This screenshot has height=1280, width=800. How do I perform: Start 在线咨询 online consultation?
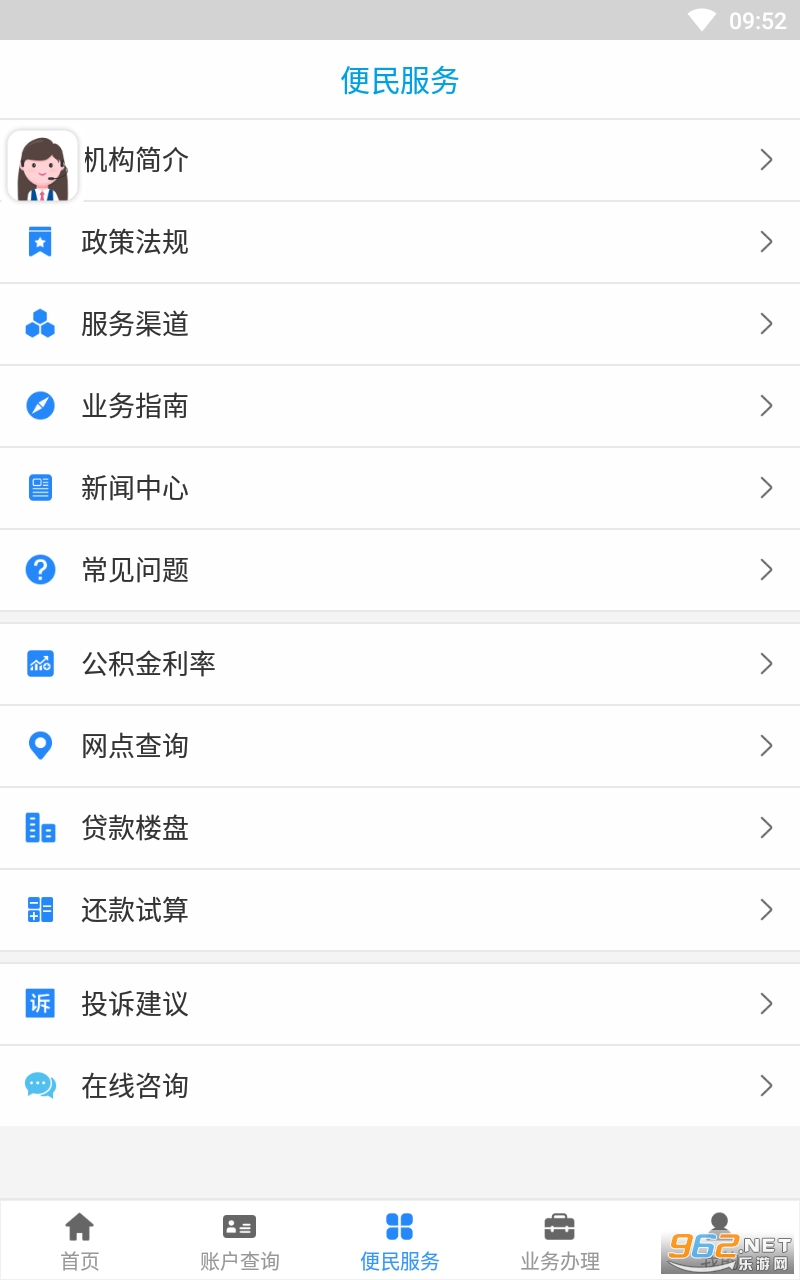tap(400, 1086)
